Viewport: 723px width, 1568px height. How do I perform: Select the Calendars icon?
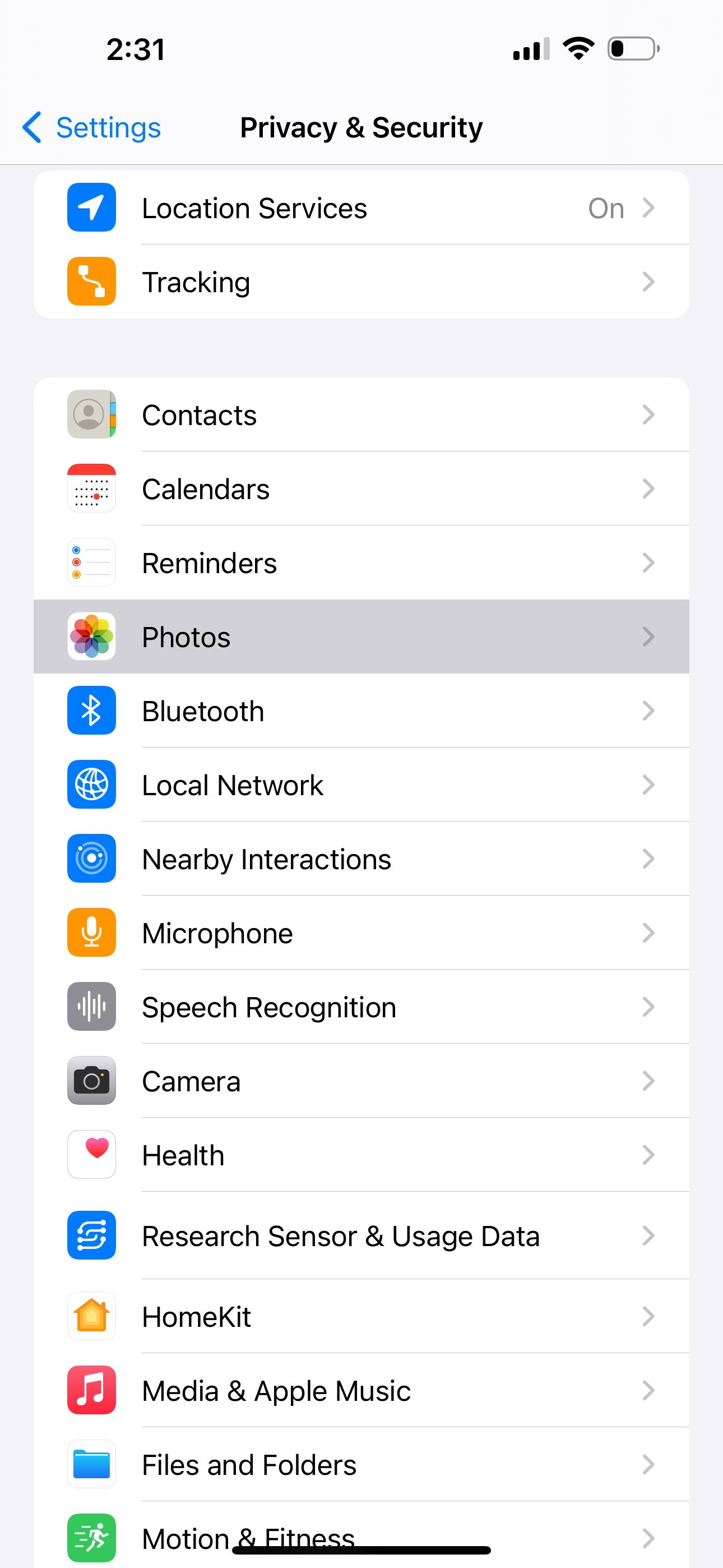[91, 488]
